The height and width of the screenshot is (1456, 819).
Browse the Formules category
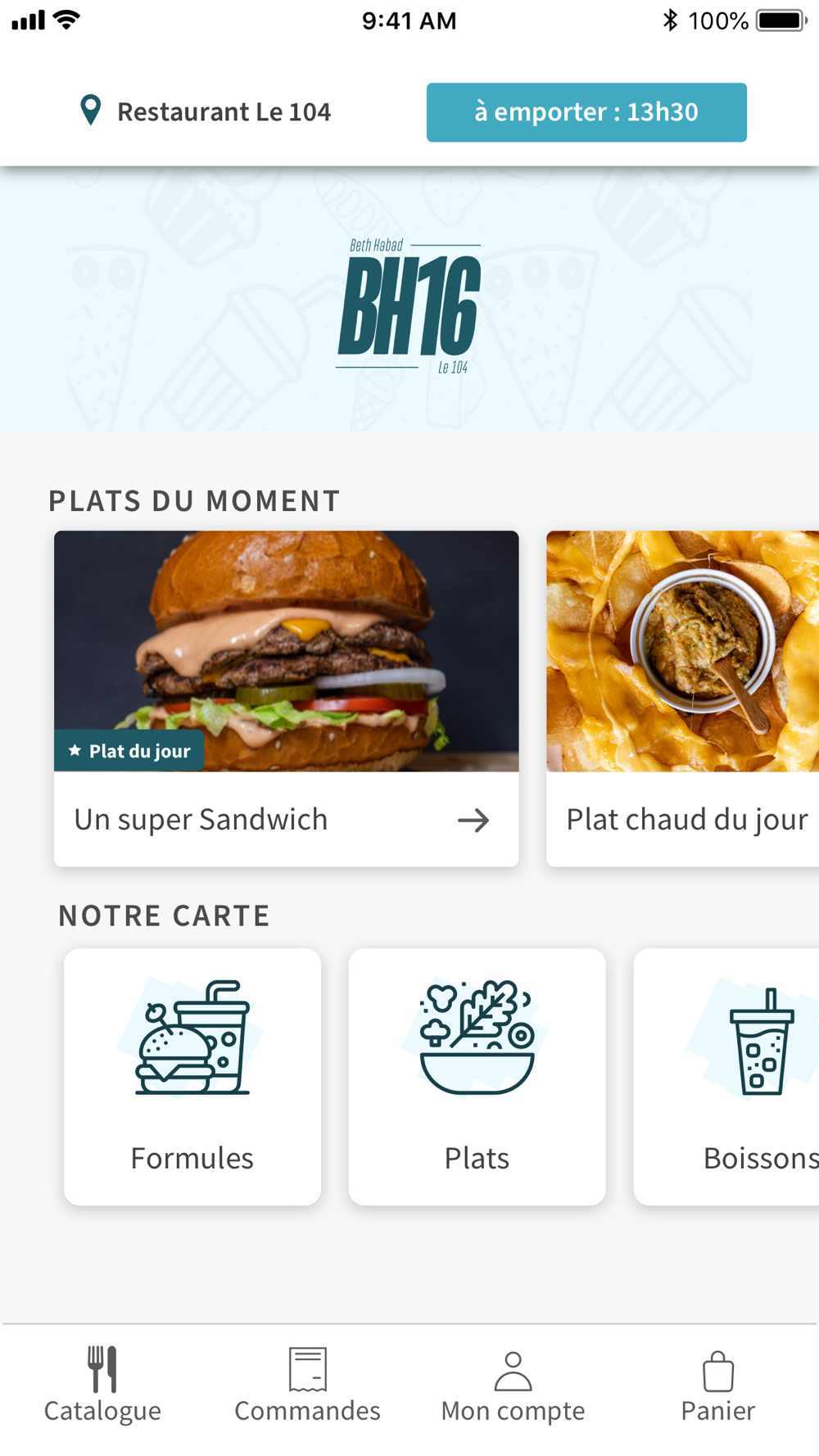pos(192,1076)
